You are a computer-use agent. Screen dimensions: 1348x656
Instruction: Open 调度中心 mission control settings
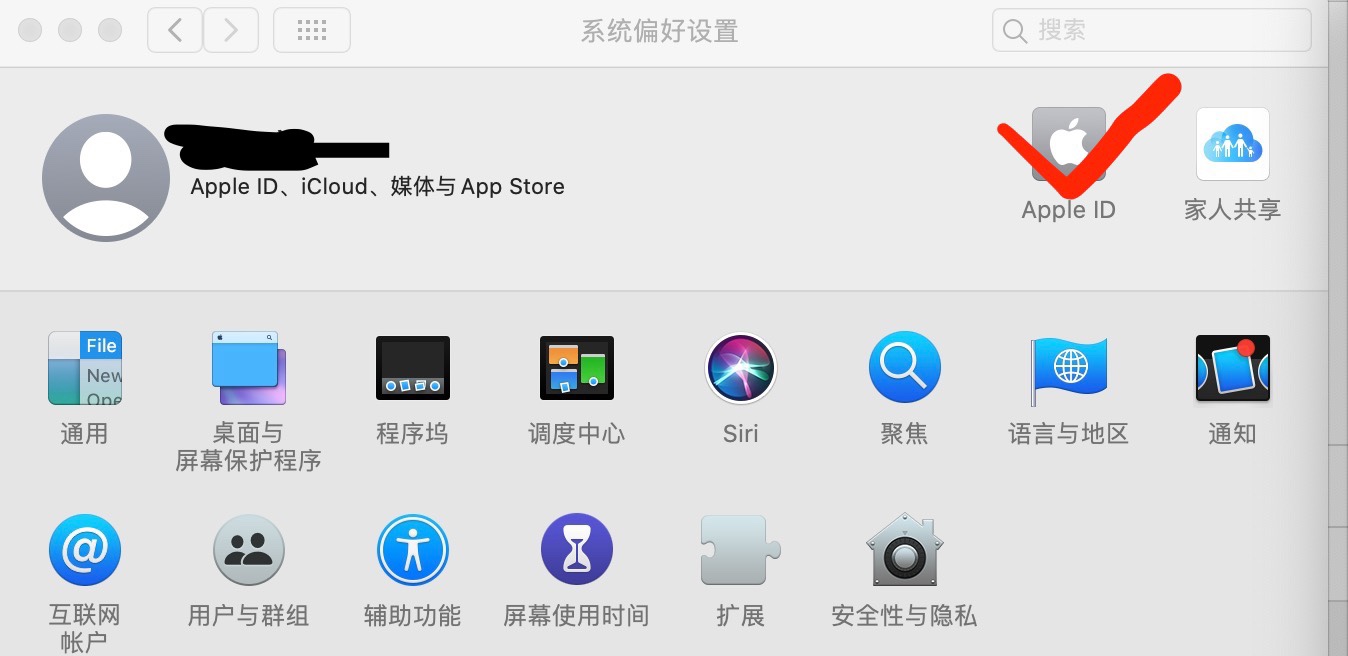pos(576,368)
